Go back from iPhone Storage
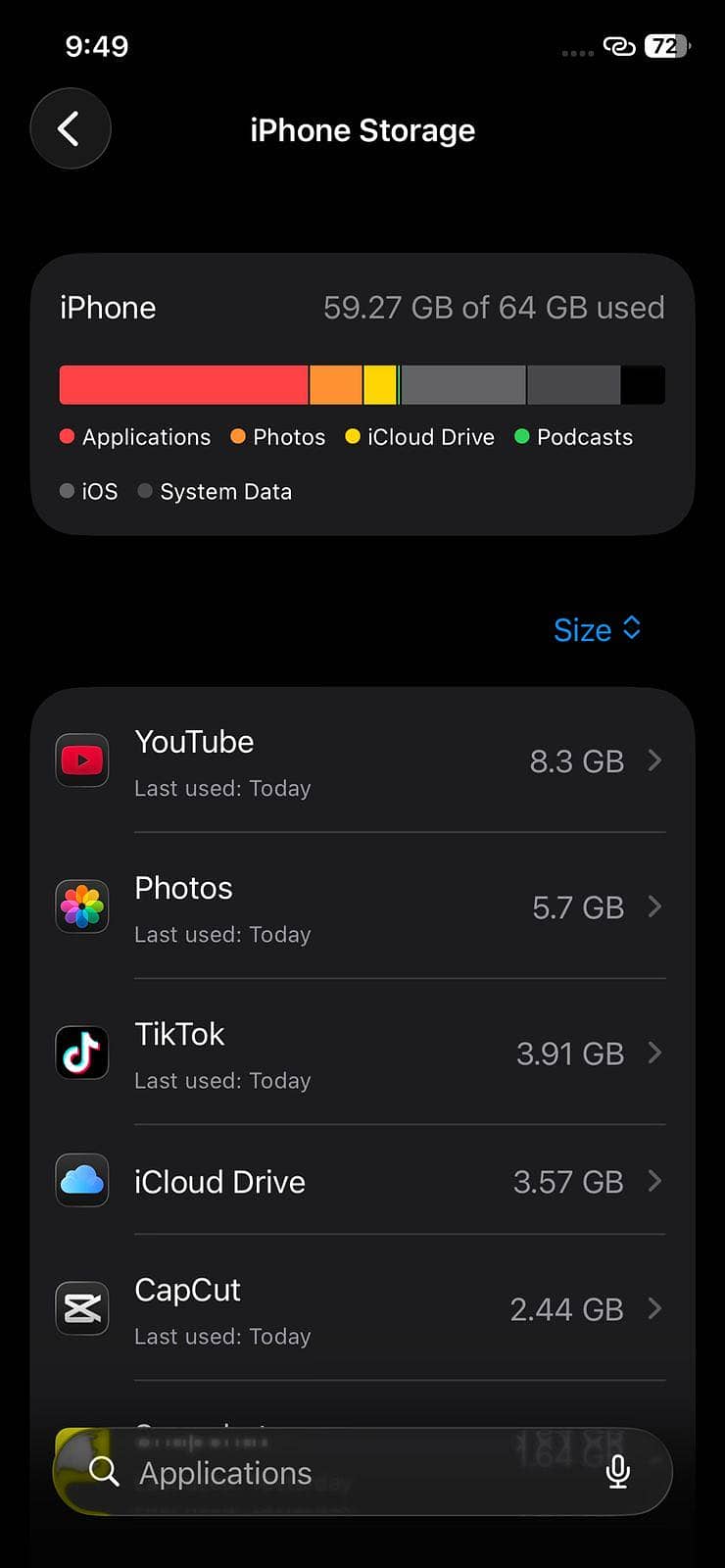The width and height of the screenshot is (725, 1568). pyautogui.click(x=71, y=128)
